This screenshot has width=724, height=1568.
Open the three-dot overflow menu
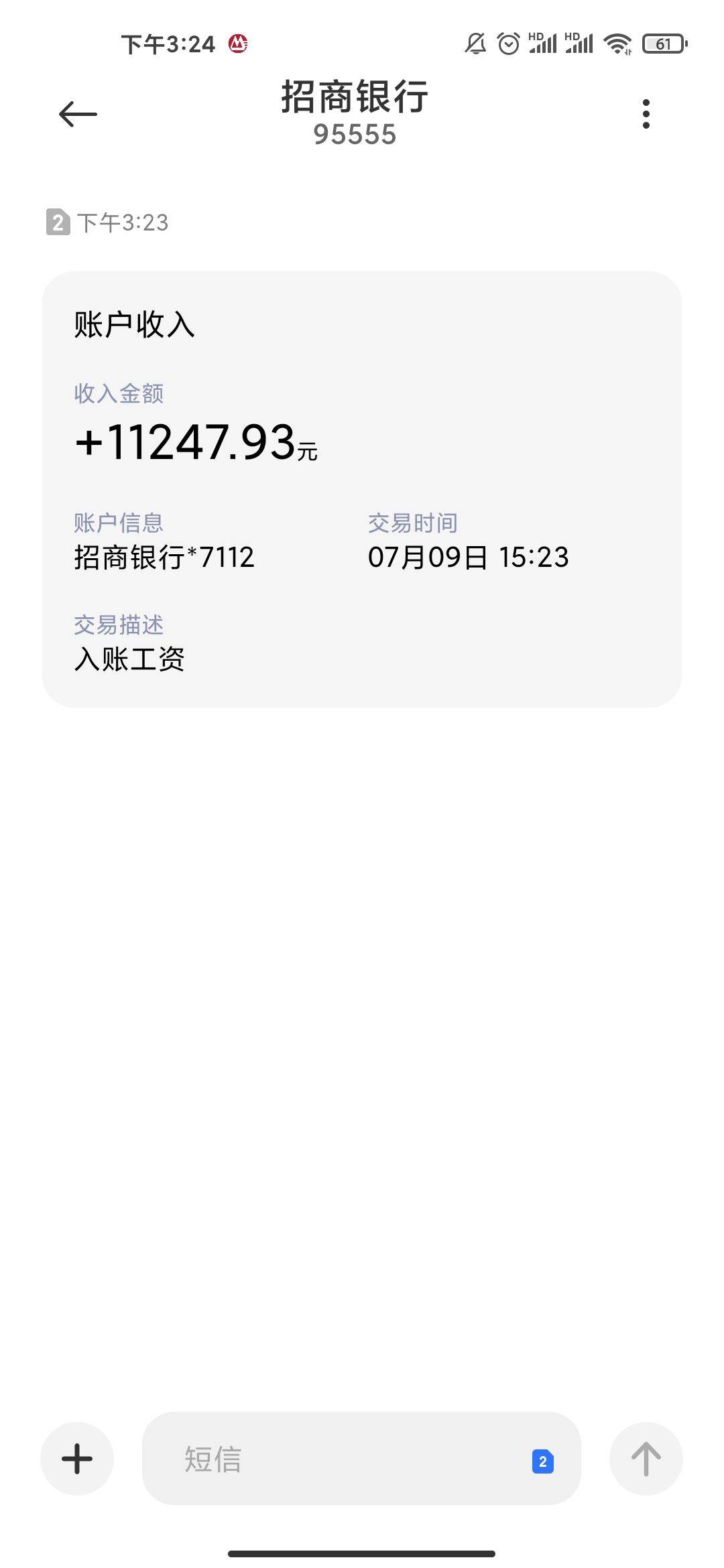646,114
